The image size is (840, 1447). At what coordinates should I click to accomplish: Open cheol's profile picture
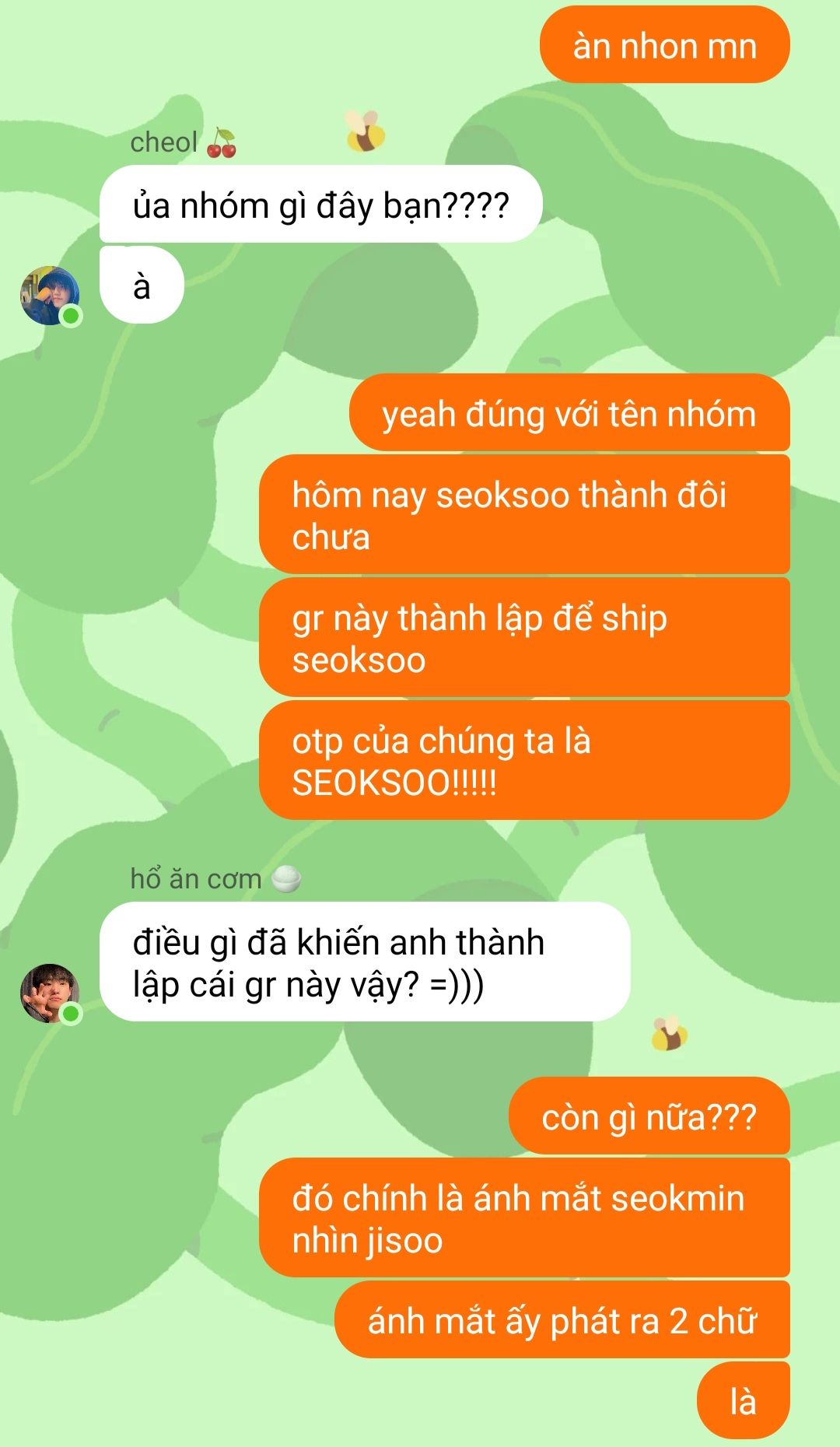click(50, 296)
